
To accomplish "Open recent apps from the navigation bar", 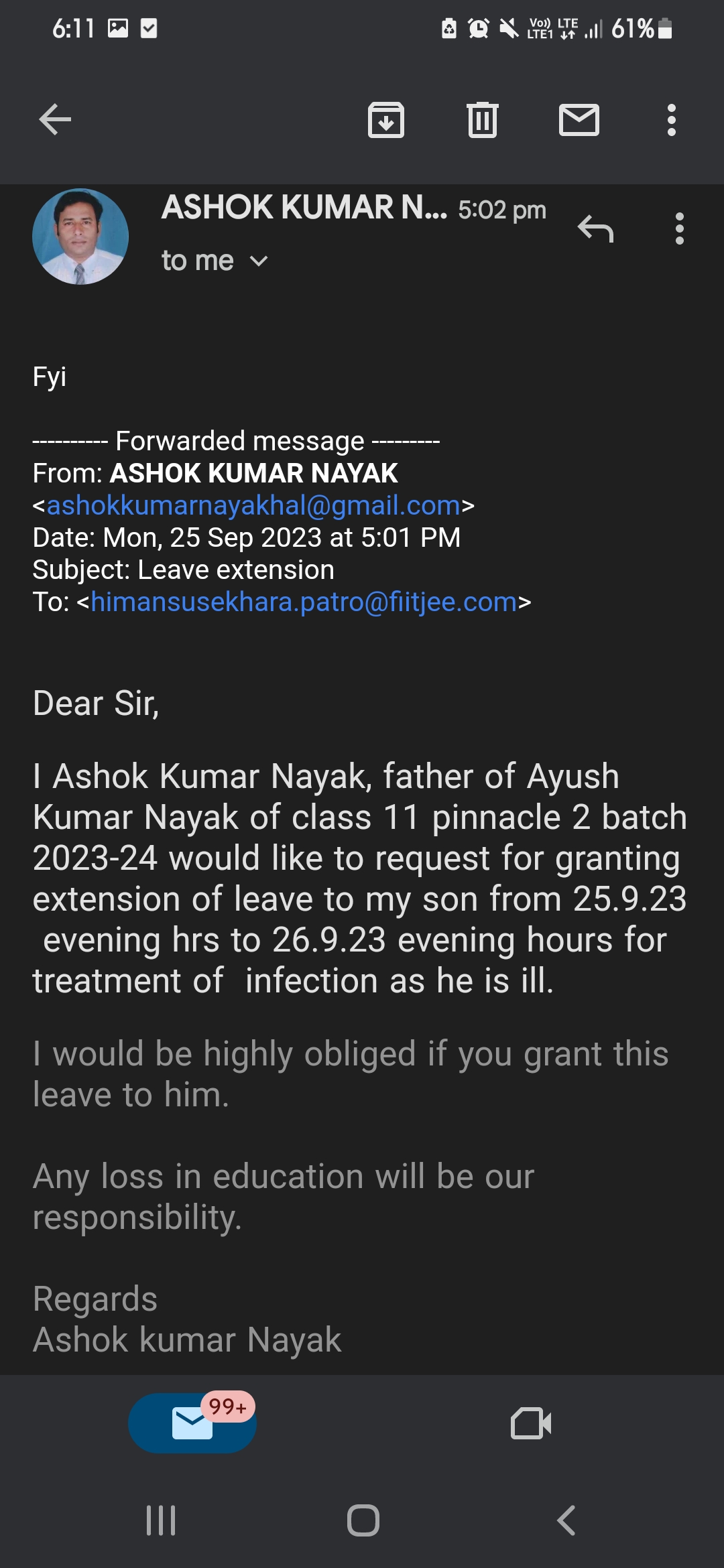I will point(161,1520).
